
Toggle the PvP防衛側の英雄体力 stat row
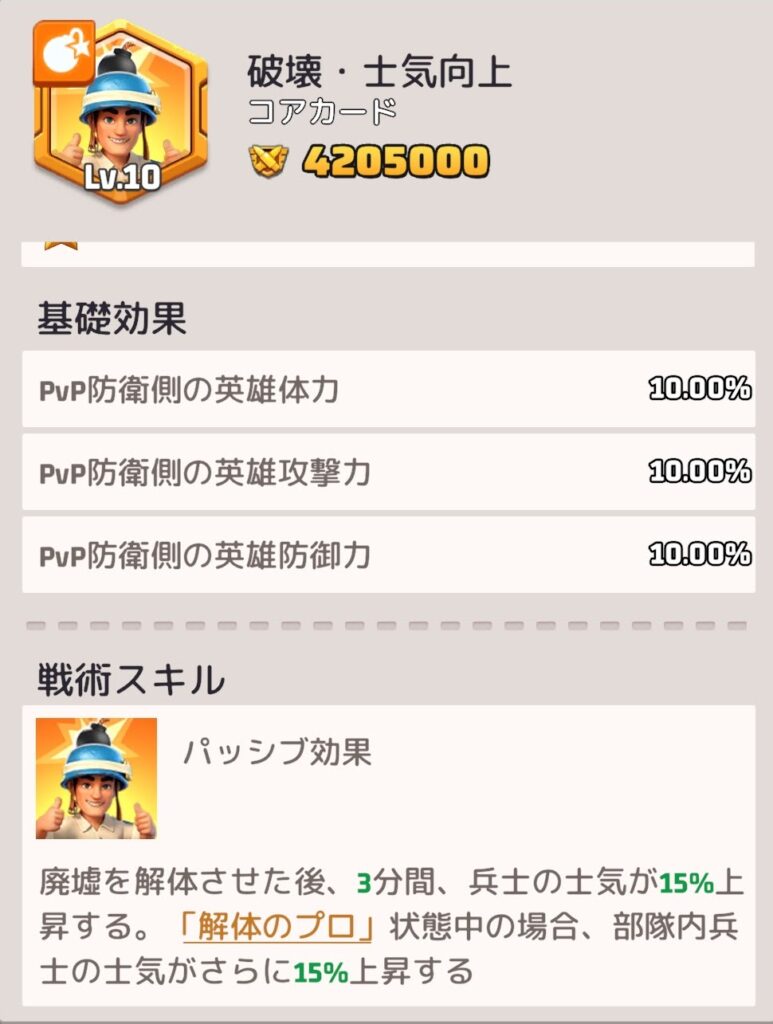386,389
